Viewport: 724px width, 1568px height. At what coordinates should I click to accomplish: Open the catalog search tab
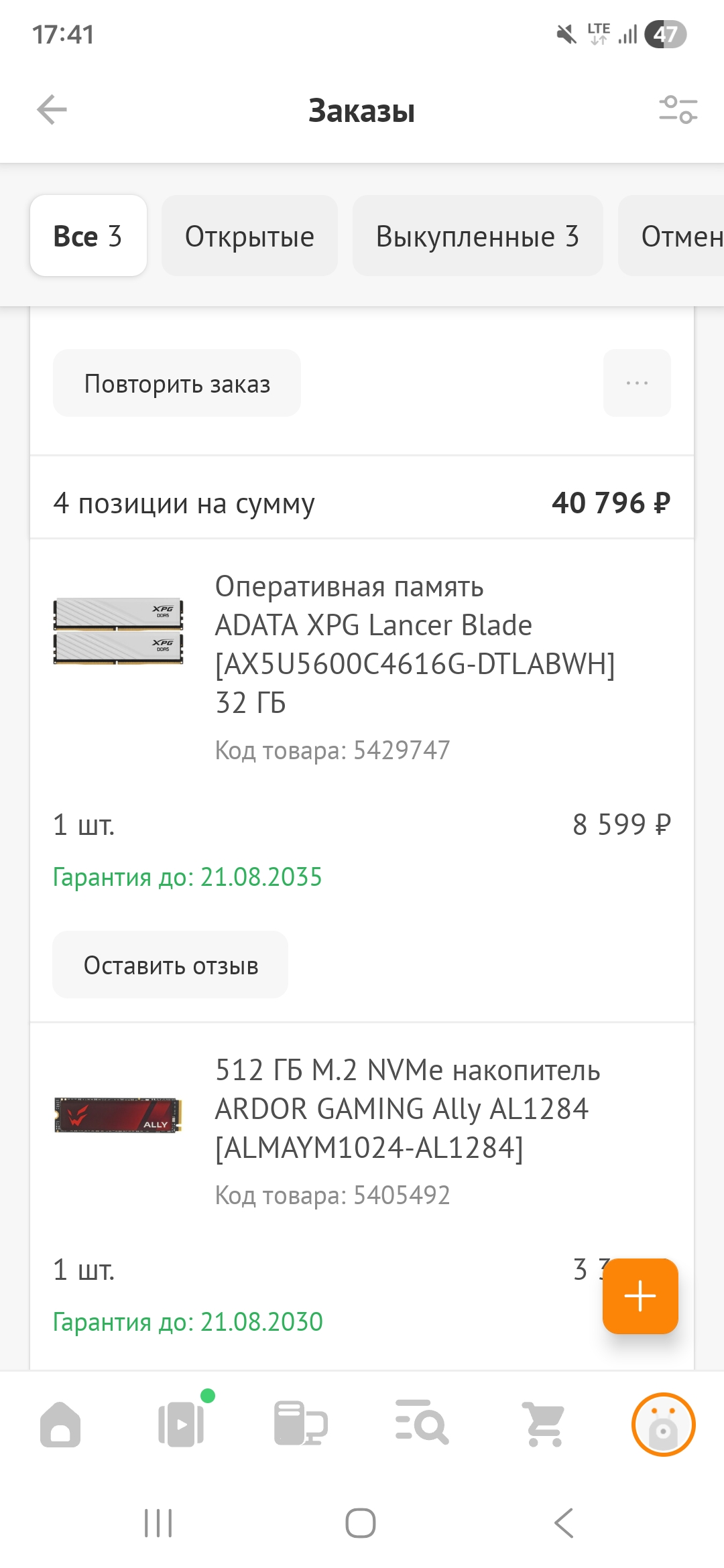[422, 1425]
